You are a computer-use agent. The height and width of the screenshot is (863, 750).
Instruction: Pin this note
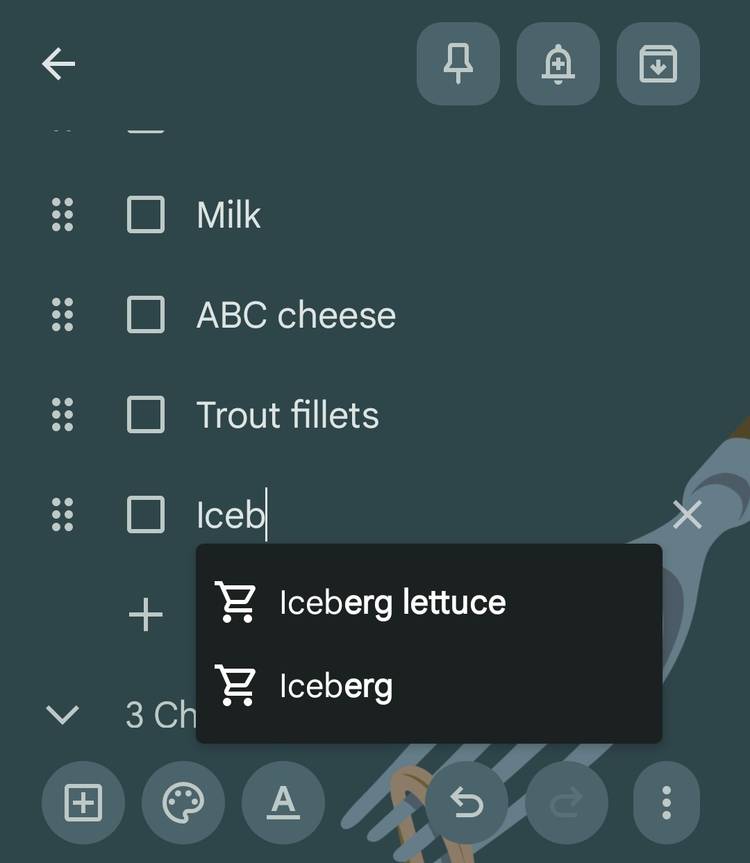click(x=457, y=63)
